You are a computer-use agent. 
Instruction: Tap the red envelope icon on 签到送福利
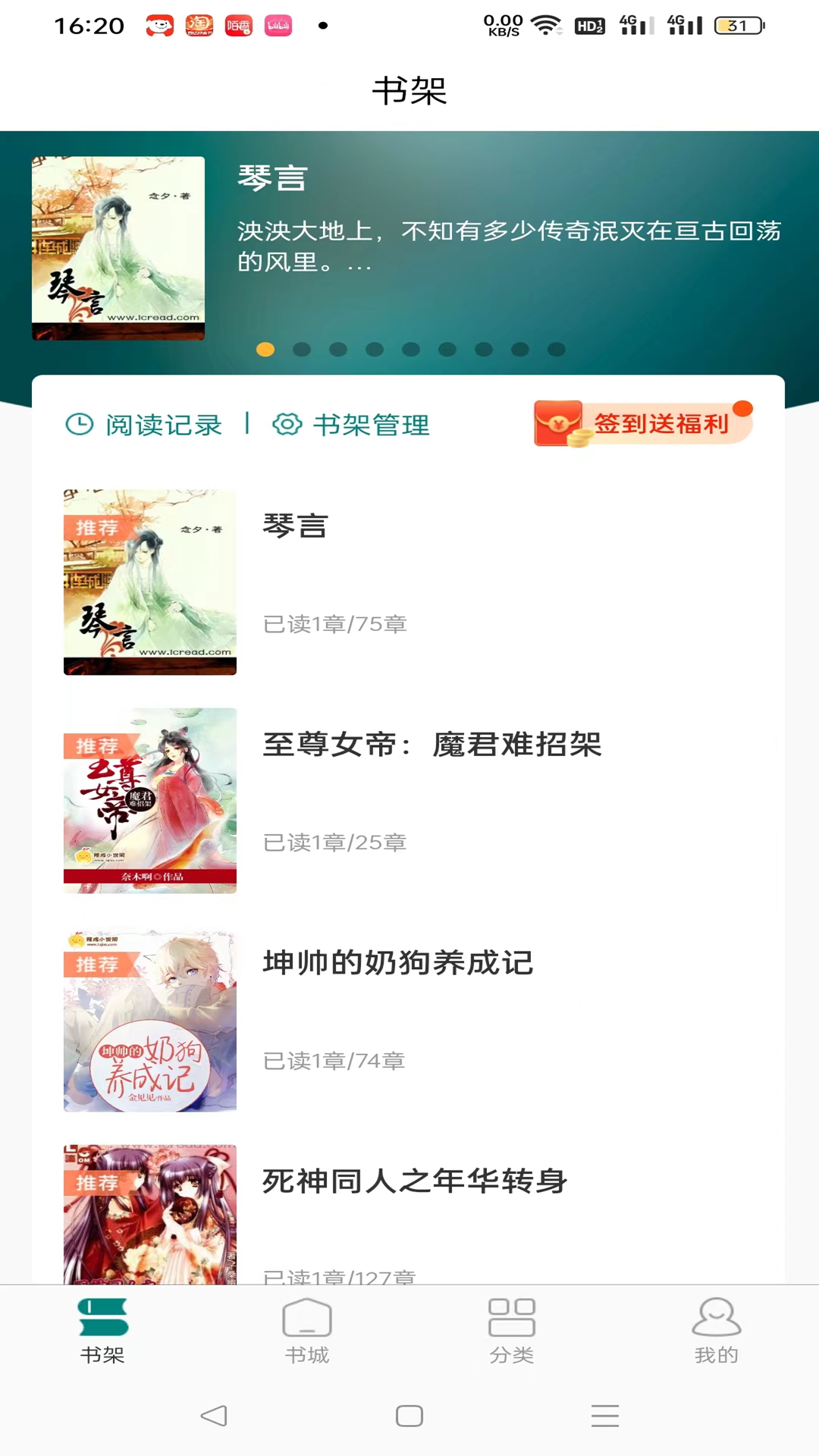tap(559, 423)
